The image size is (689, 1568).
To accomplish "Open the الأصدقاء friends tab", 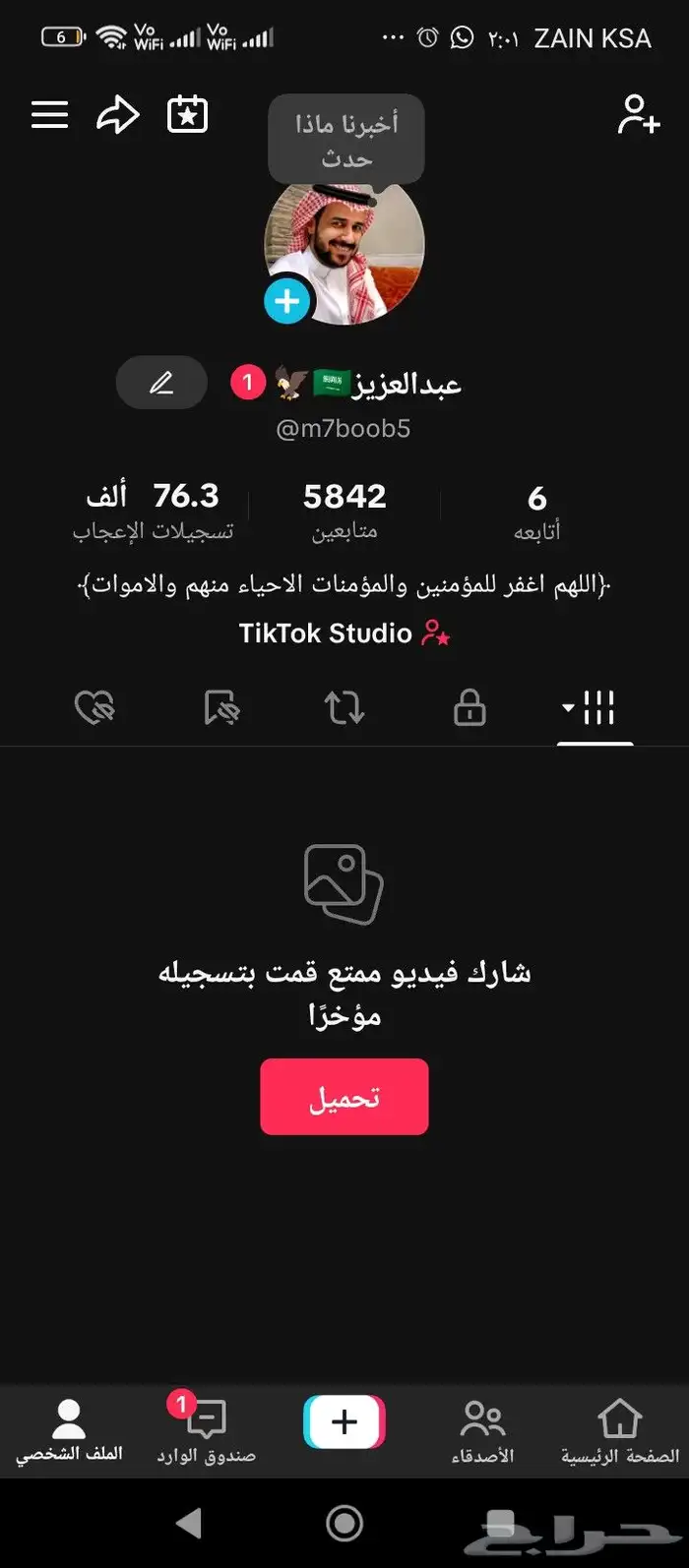I will click(482, 1431).
